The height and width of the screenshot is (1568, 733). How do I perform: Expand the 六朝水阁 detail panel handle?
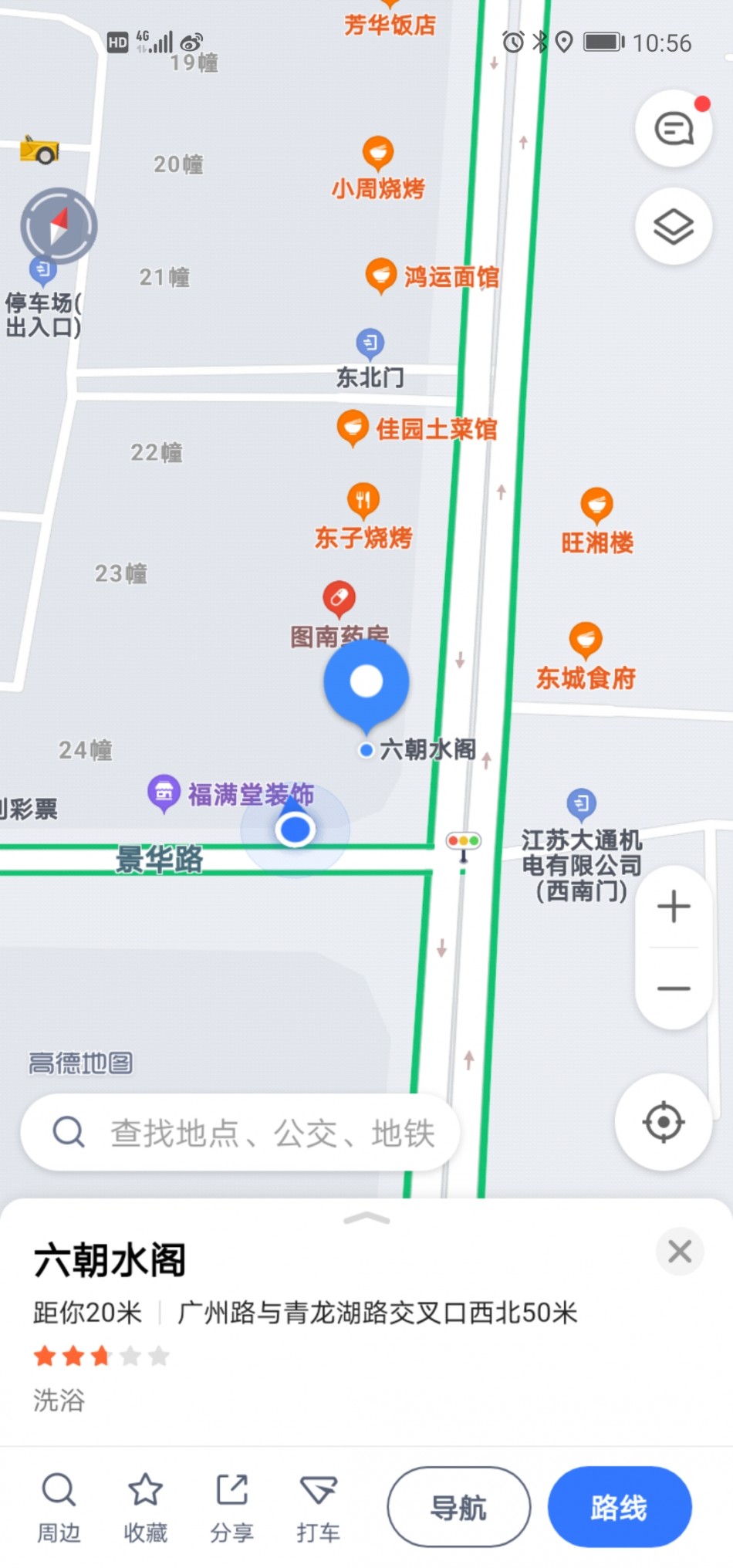(x=366, y=1218)
